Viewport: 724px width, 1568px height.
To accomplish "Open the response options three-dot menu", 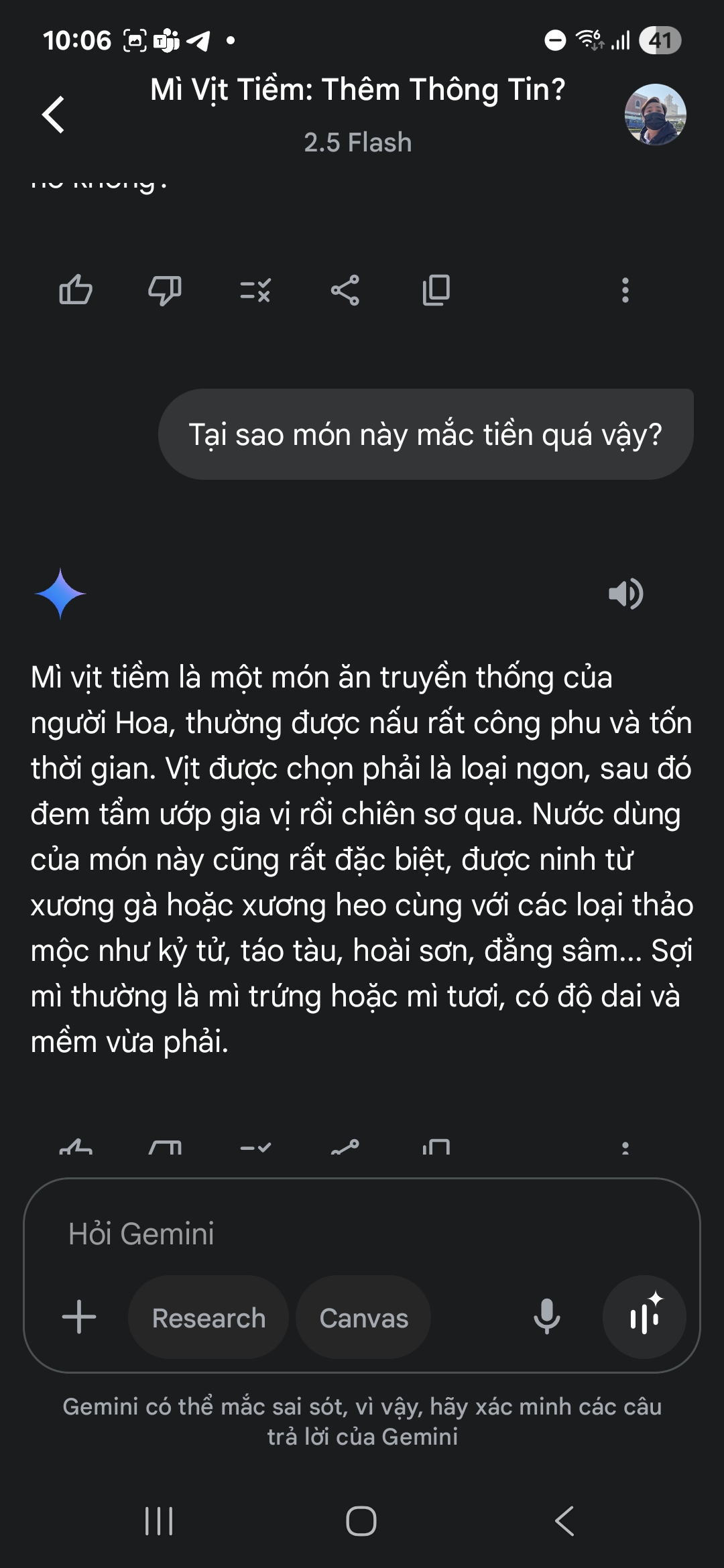I will [x=625, y=290].
